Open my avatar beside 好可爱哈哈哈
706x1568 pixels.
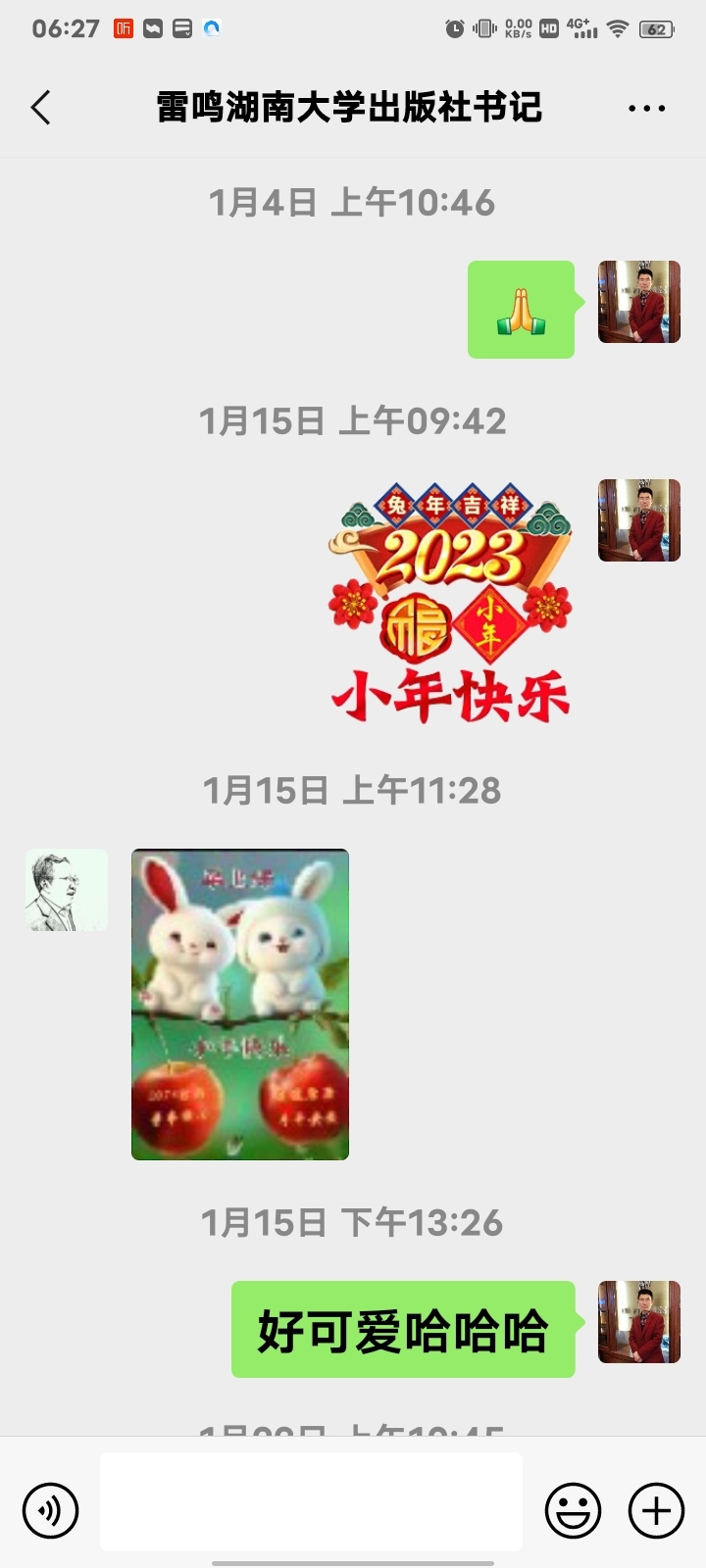click(639, 1322)
